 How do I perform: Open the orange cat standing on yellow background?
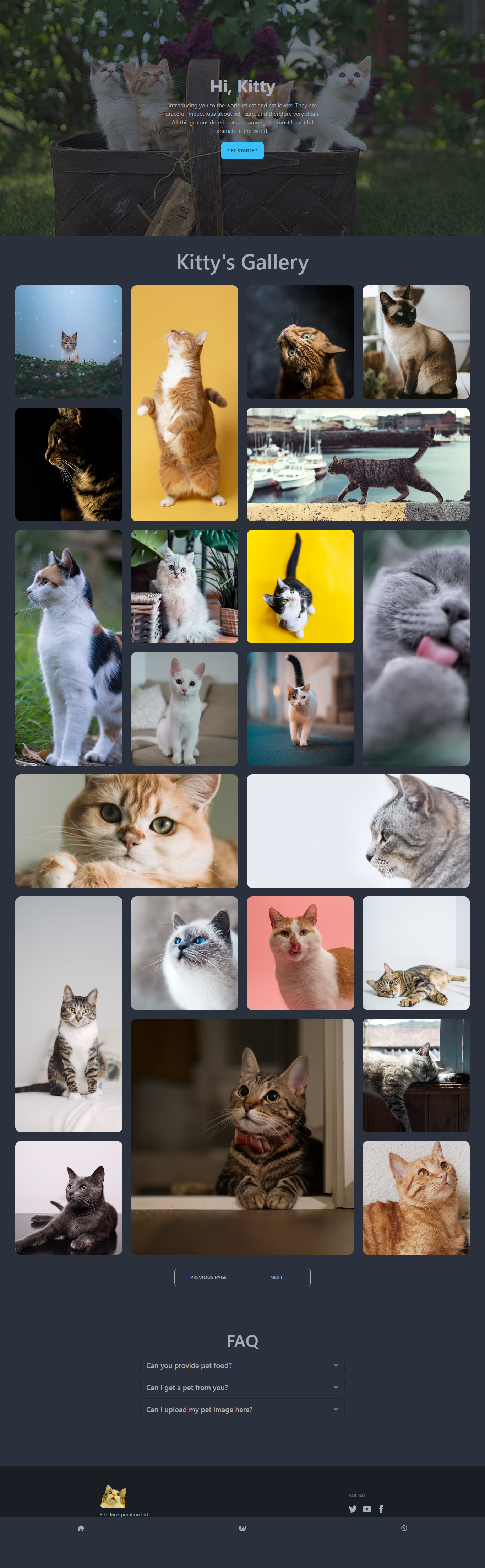click(x=184, y=403)
